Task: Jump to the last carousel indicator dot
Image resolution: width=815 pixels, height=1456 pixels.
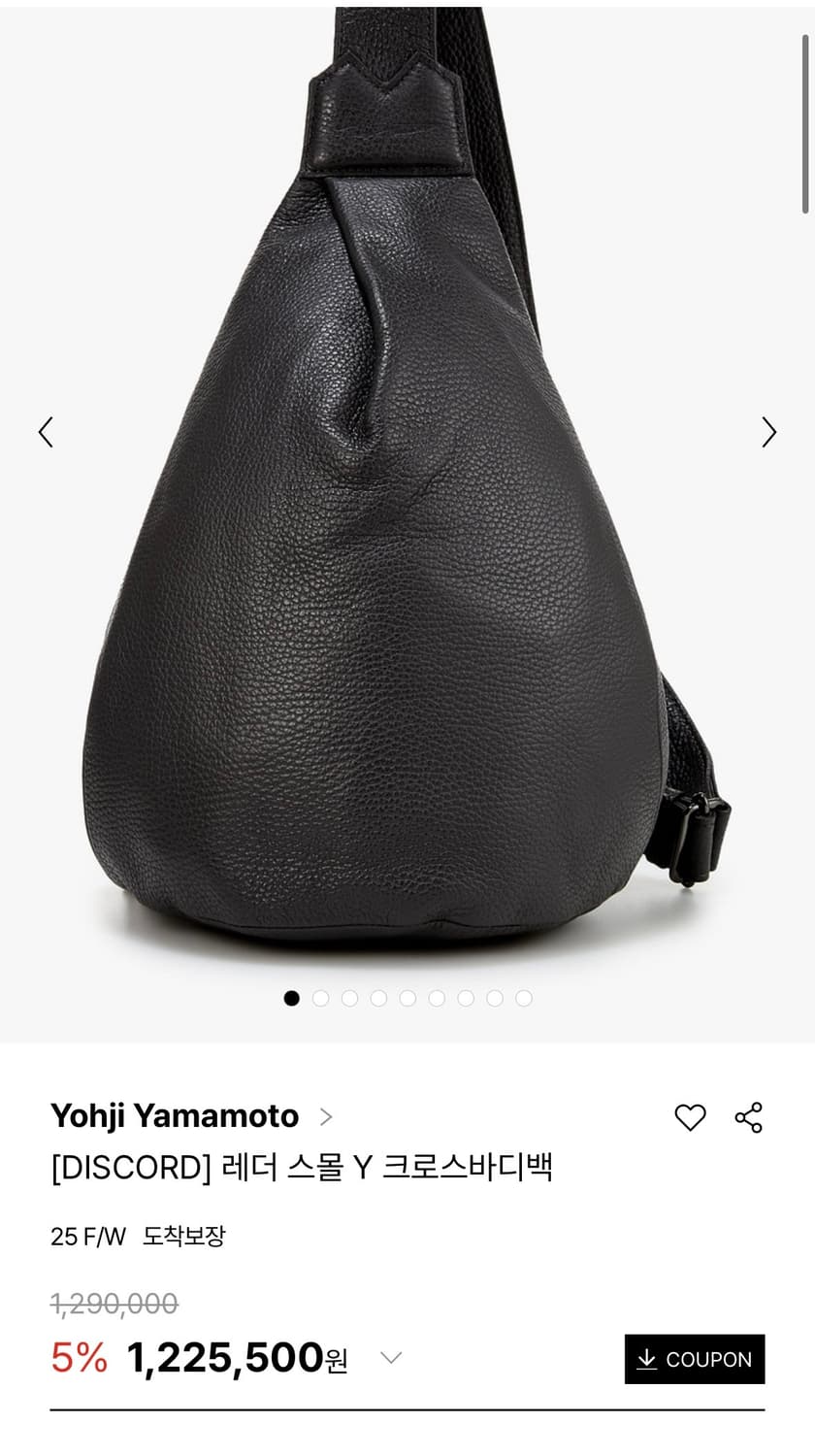Action: tap(526, 997)
